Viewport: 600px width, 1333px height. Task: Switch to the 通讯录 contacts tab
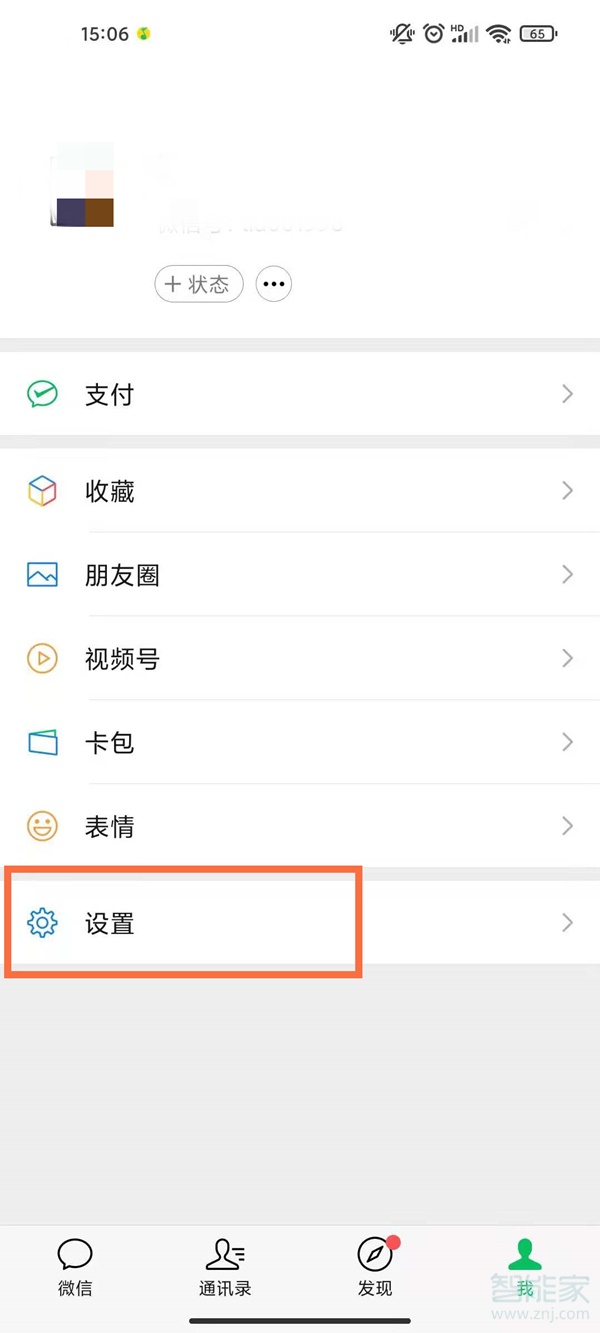pyautogui.click(x=225, y=1267)
